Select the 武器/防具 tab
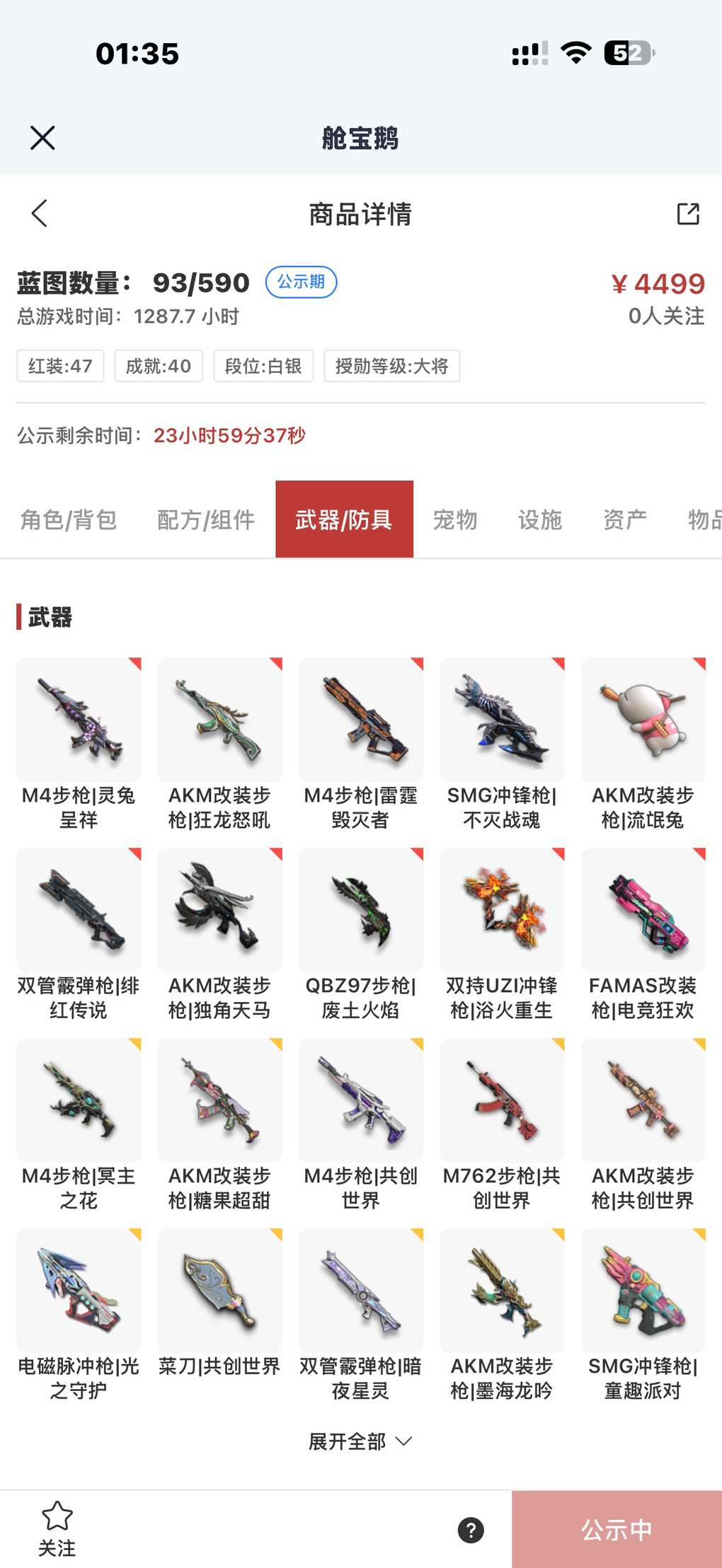The width and height of the screenshot is (722, 1568). [x=344, y=520]
